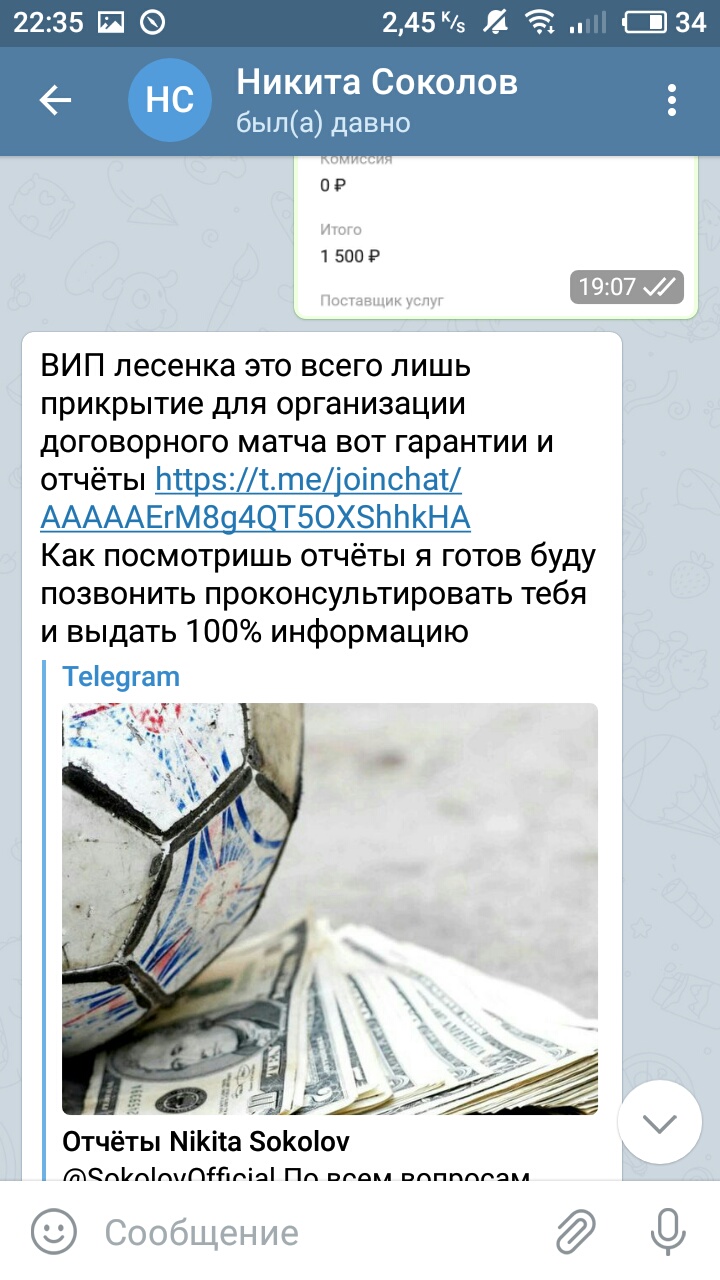Open Никита Соколов's profile from the header
This screenshot has width=720, height=1280.
[377, 101]
